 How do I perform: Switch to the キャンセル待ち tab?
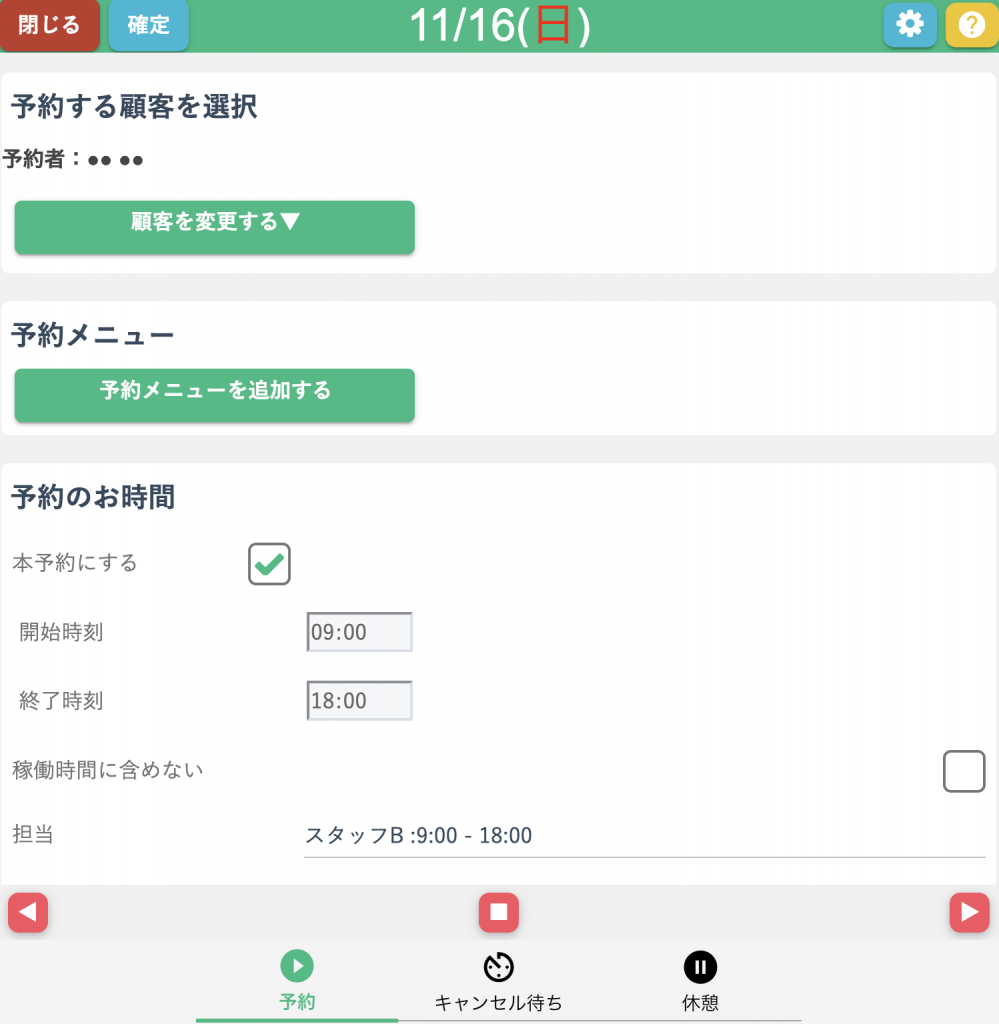coord(498,982)
